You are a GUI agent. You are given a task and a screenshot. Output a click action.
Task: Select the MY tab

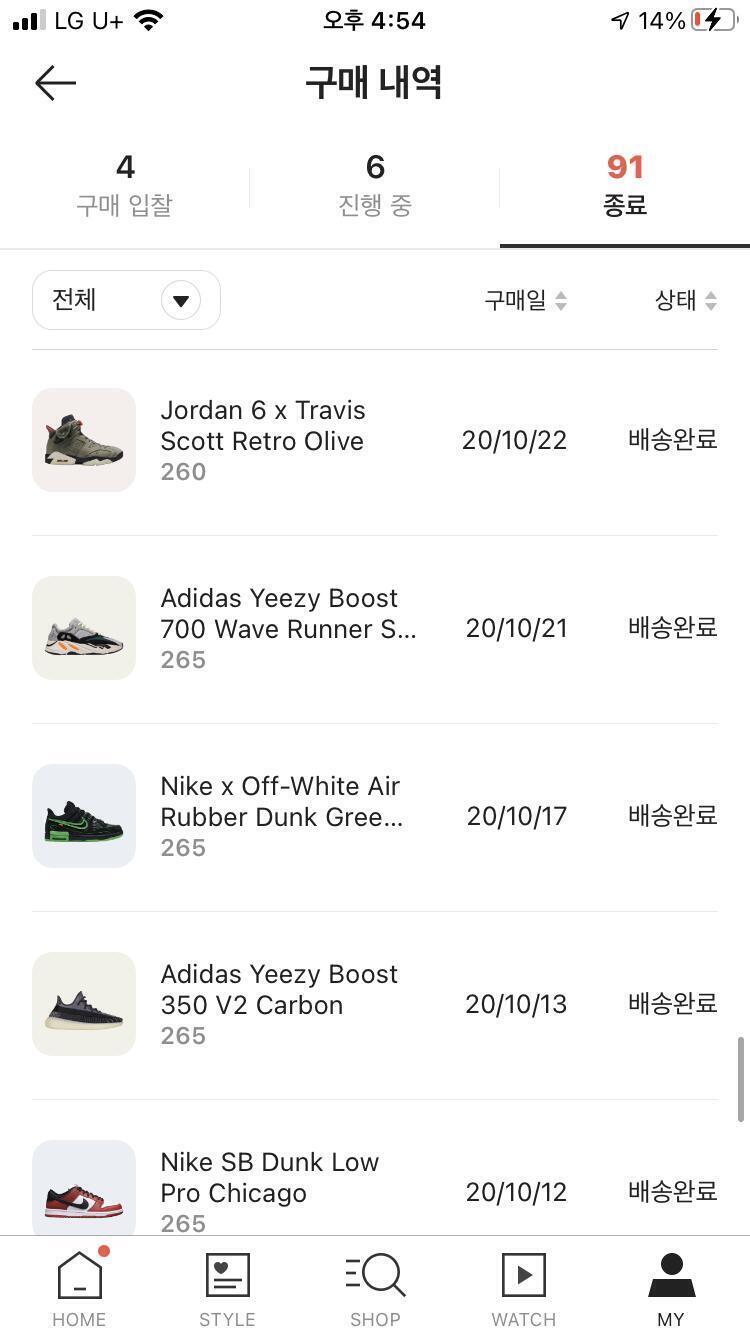click(671, 1288)
